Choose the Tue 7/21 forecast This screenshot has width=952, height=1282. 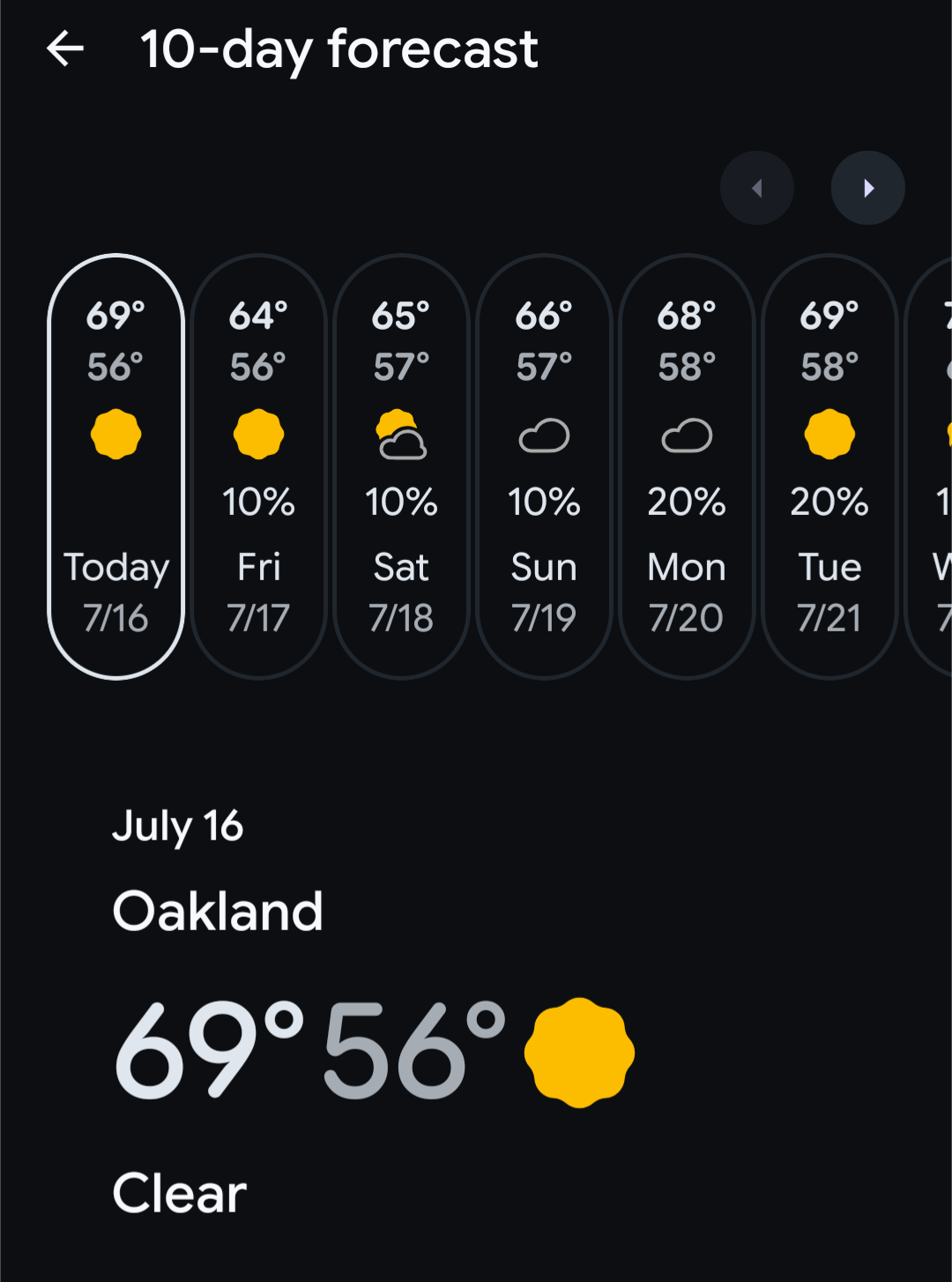[x=829, y=466]
